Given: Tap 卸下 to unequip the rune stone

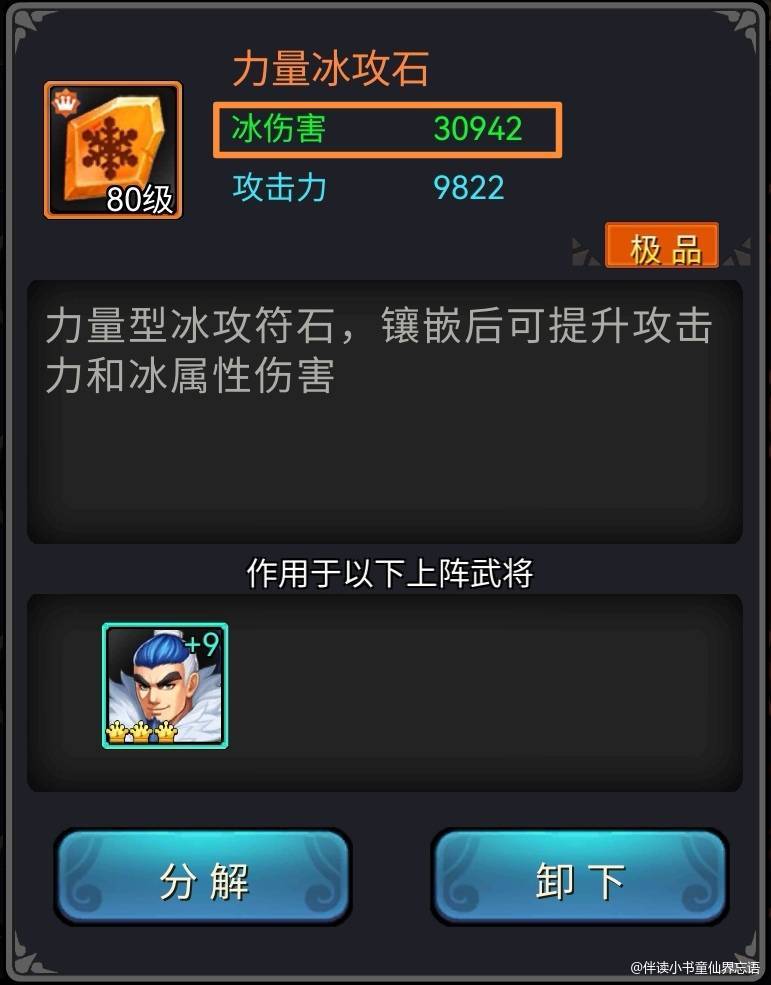Looking at the screenshot, I should point(579,879).
